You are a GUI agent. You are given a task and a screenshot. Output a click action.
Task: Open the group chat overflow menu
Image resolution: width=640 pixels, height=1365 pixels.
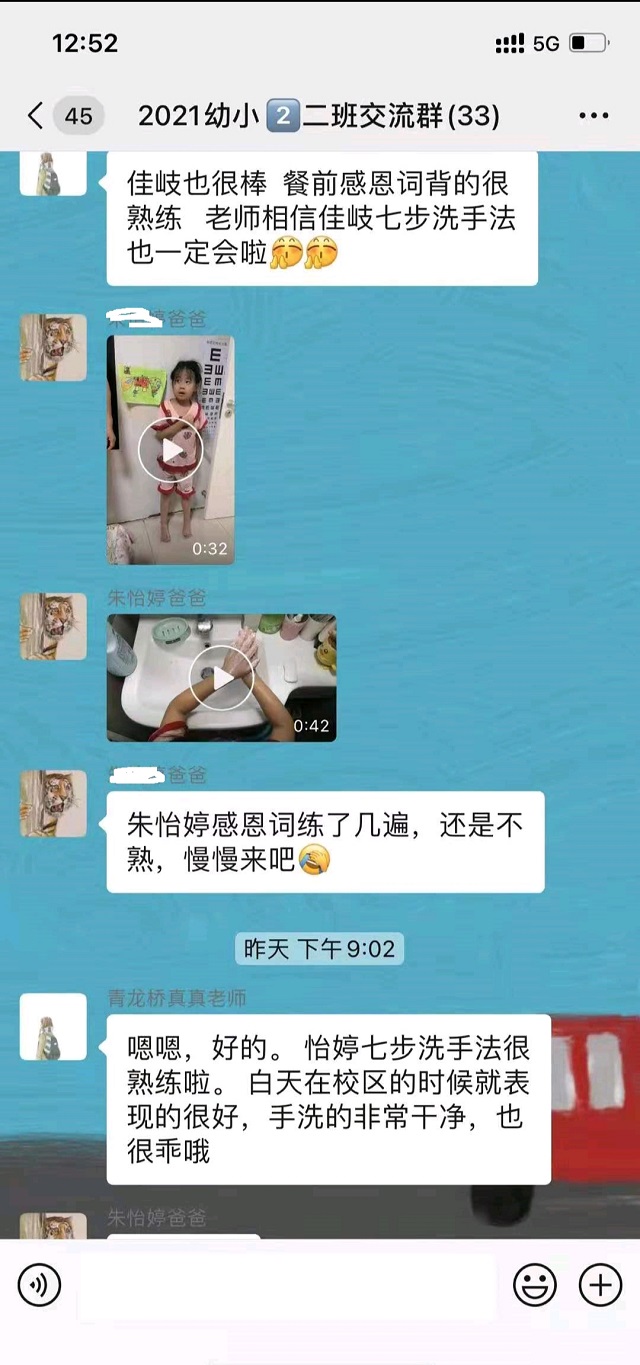click(x=594, y=116)
